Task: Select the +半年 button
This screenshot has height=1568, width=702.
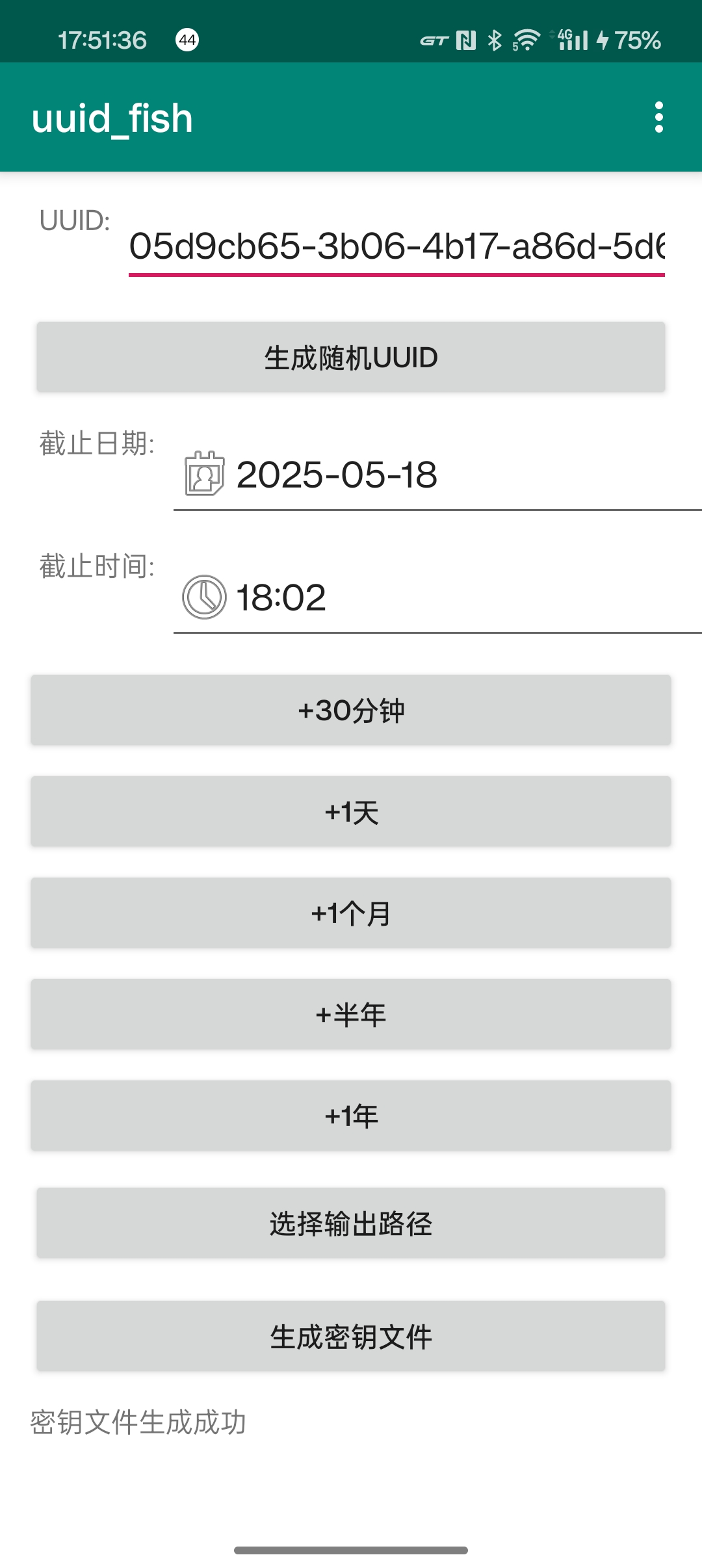Action: pyautogui.click(x=351, y=1014)
